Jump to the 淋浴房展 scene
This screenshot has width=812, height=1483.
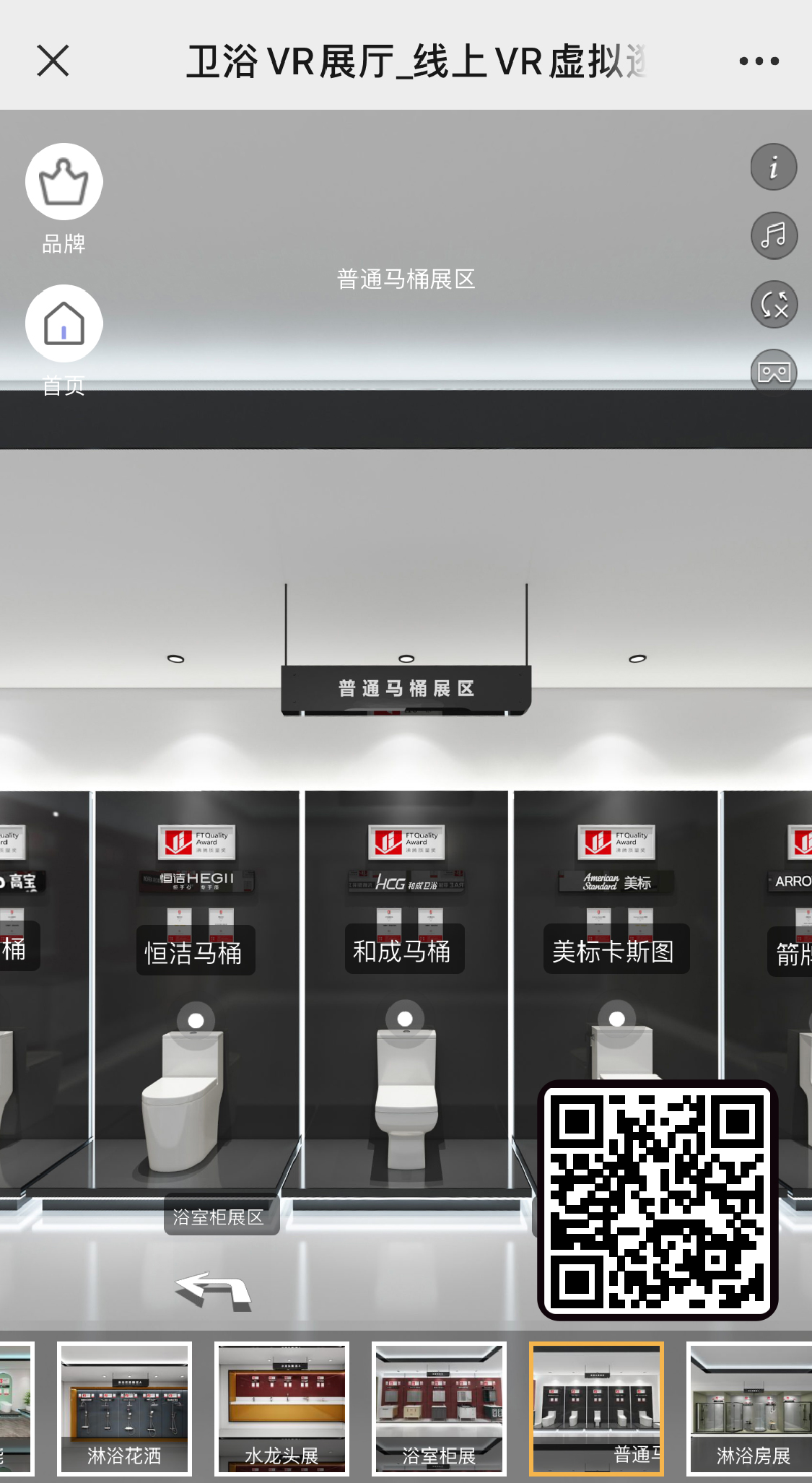click(751, 1408)
